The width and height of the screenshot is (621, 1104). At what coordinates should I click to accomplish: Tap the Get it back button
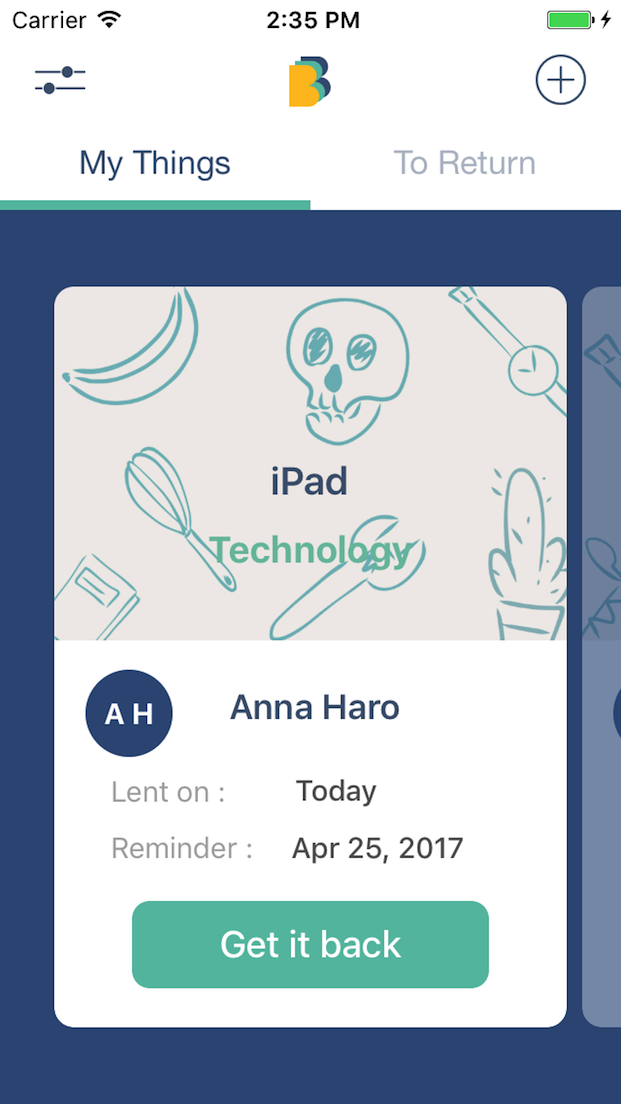310,944
